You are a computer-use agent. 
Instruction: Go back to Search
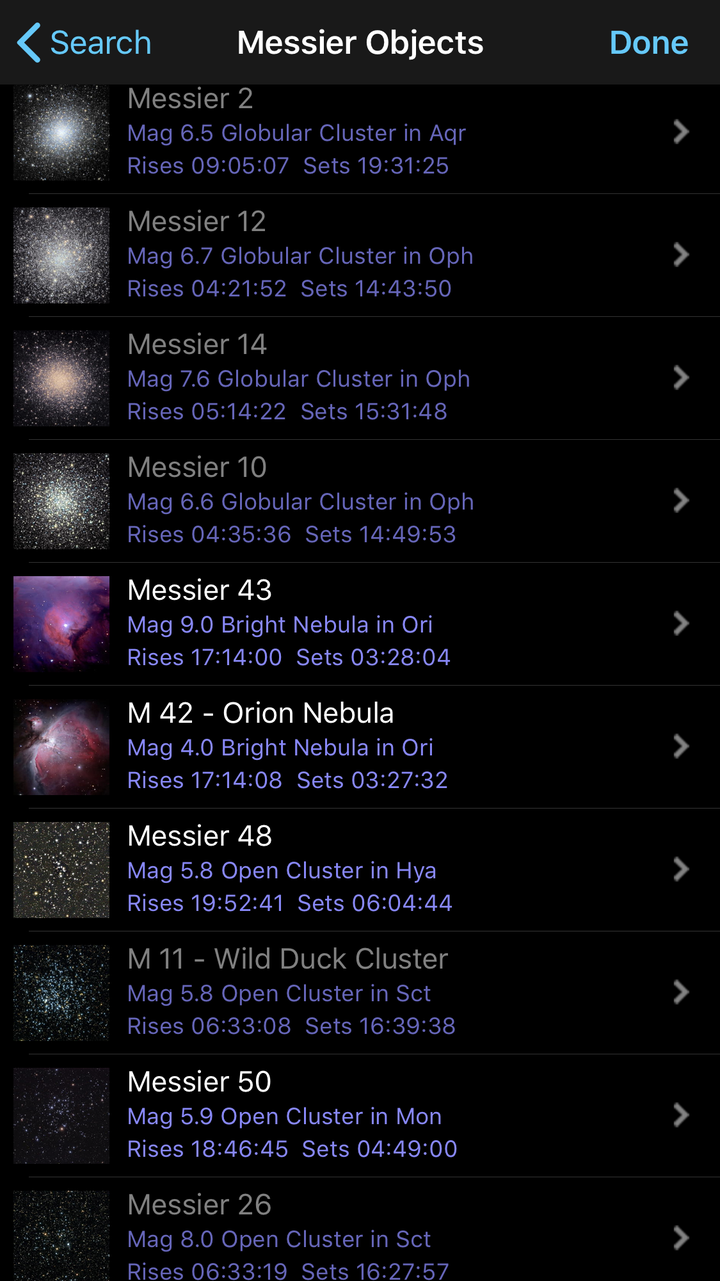[84, 43]
